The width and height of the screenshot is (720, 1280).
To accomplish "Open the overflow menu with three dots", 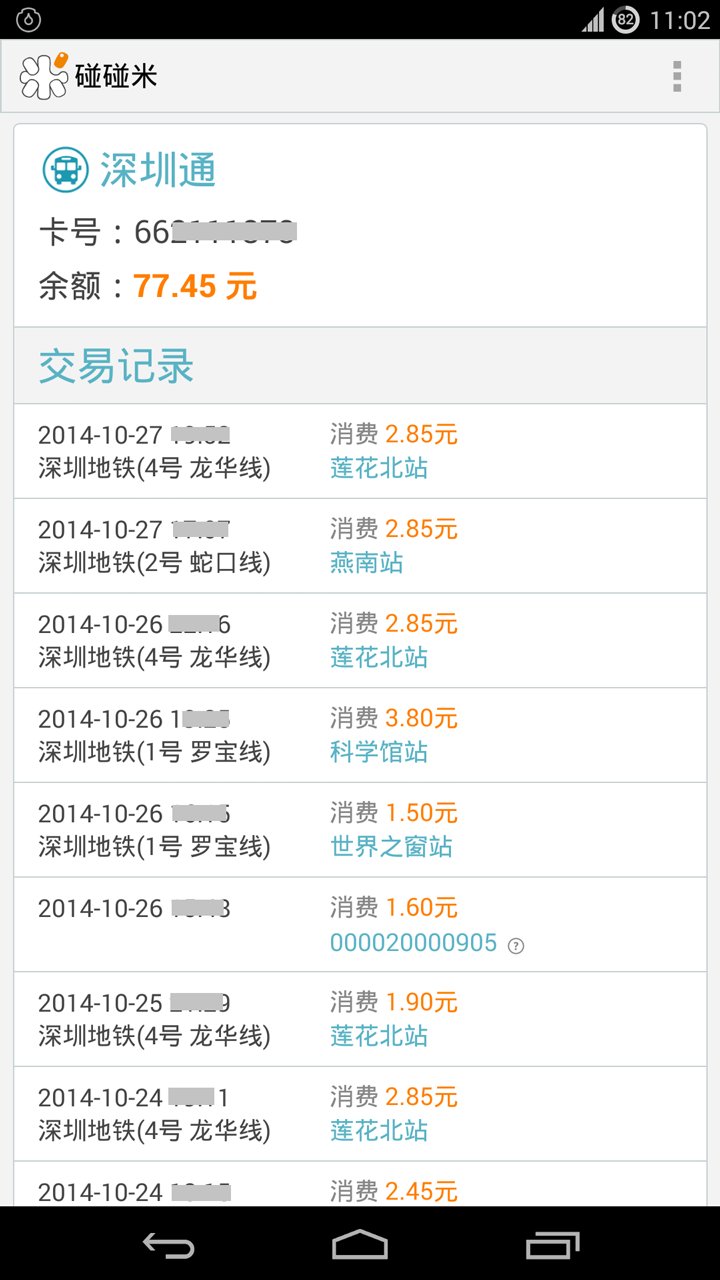I will pos(679,74).
